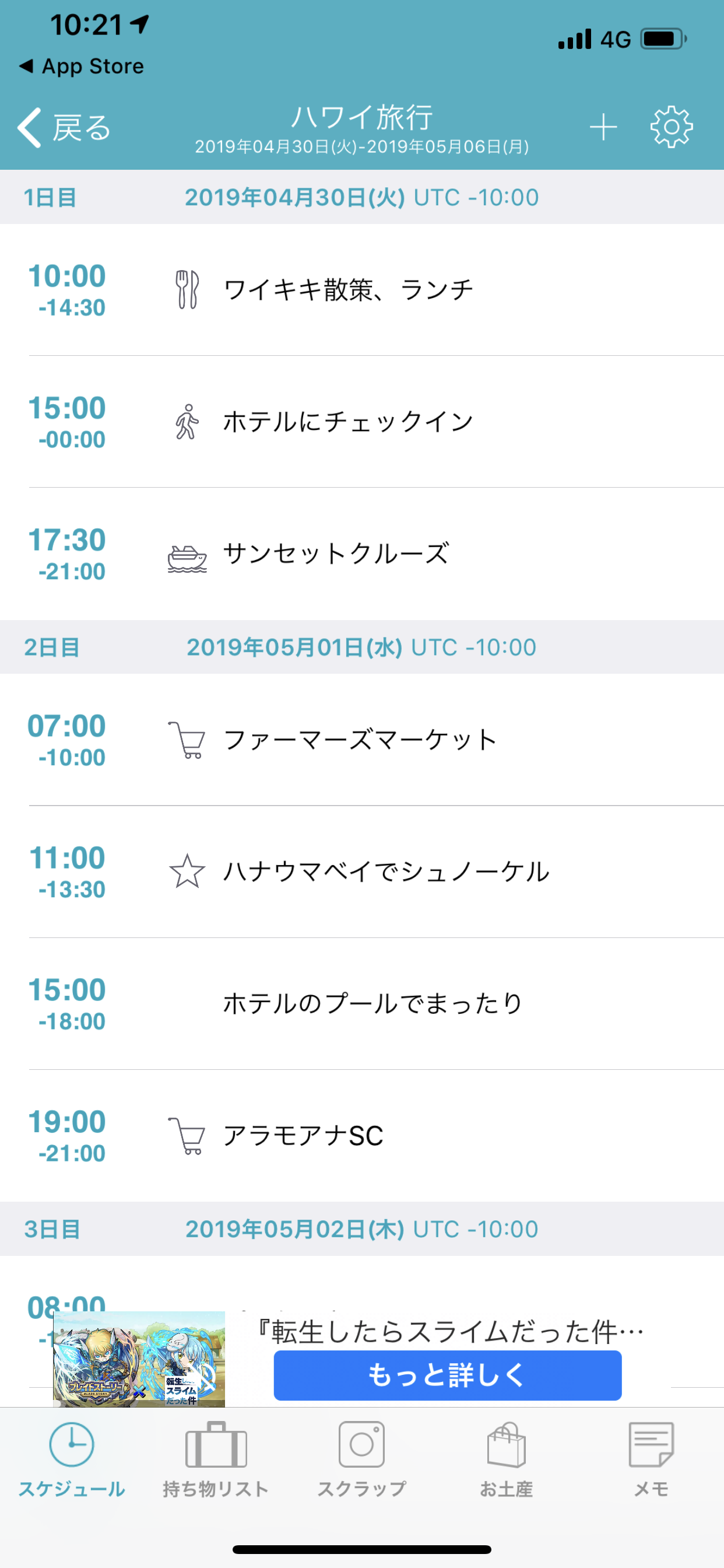Go back with the 戻る button
Image resolution: width=724 pixels, height=1568 pixels.
pyautogui.click(x=64, y=128)
